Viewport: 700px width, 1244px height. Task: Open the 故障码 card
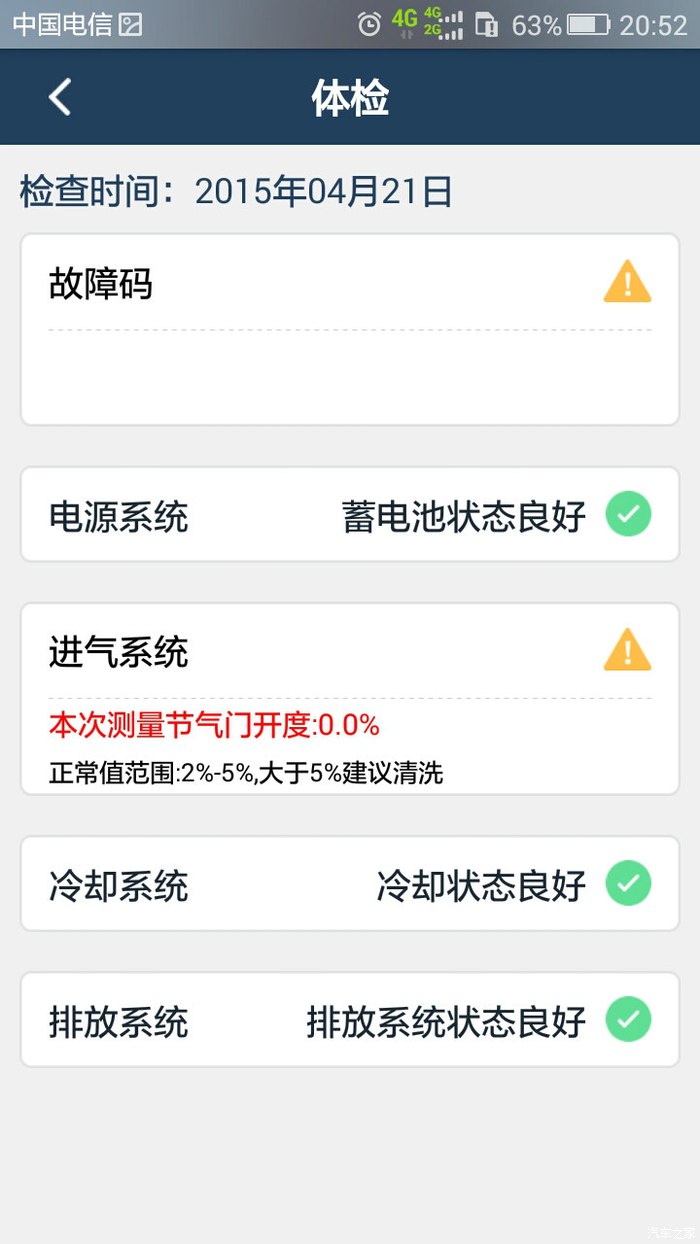click(x=350, y=329)
